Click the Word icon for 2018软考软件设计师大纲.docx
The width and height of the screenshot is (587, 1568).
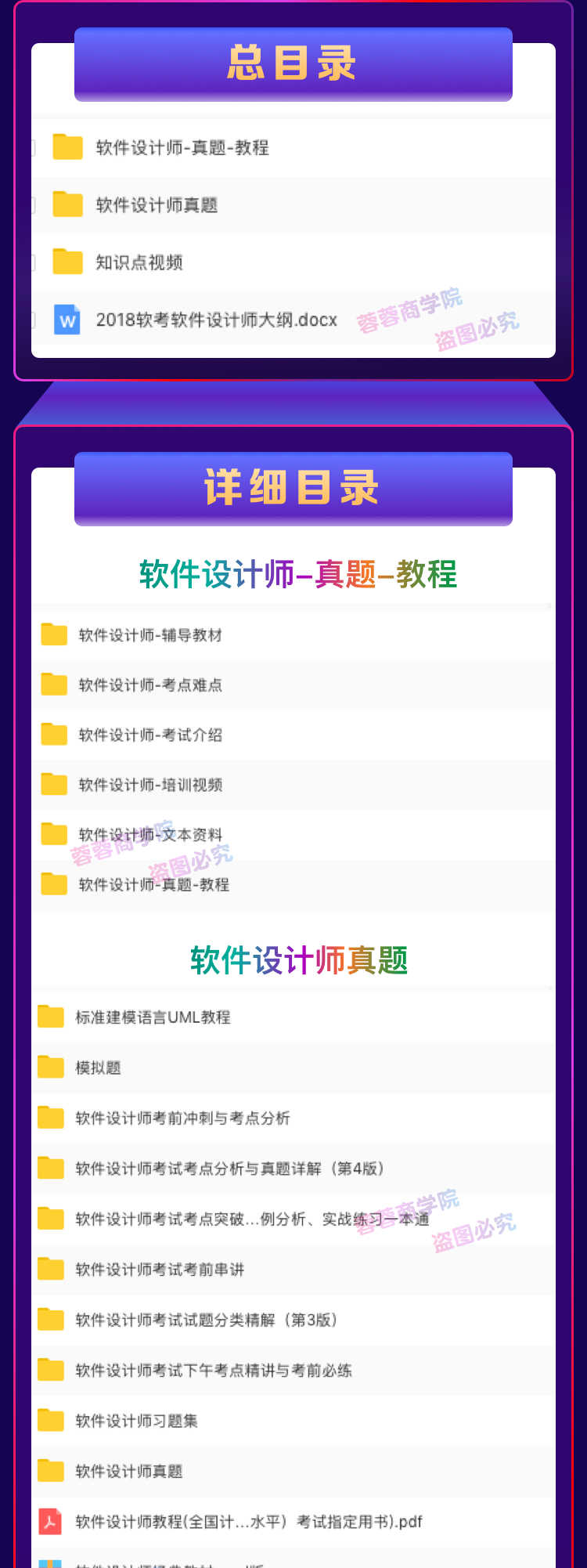point(67,320)
